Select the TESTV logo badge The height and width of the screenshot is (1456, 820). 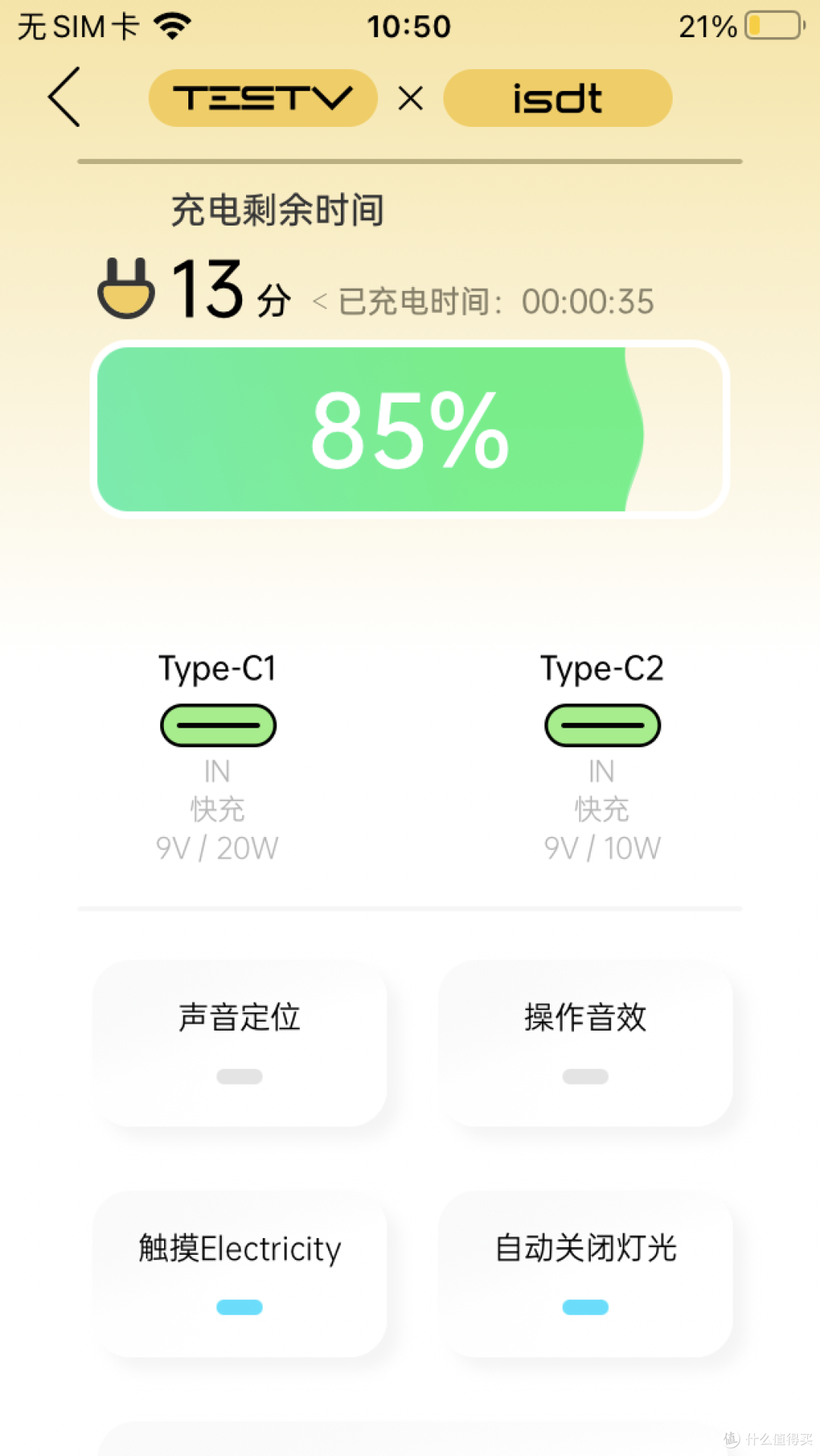click(262, 97)
